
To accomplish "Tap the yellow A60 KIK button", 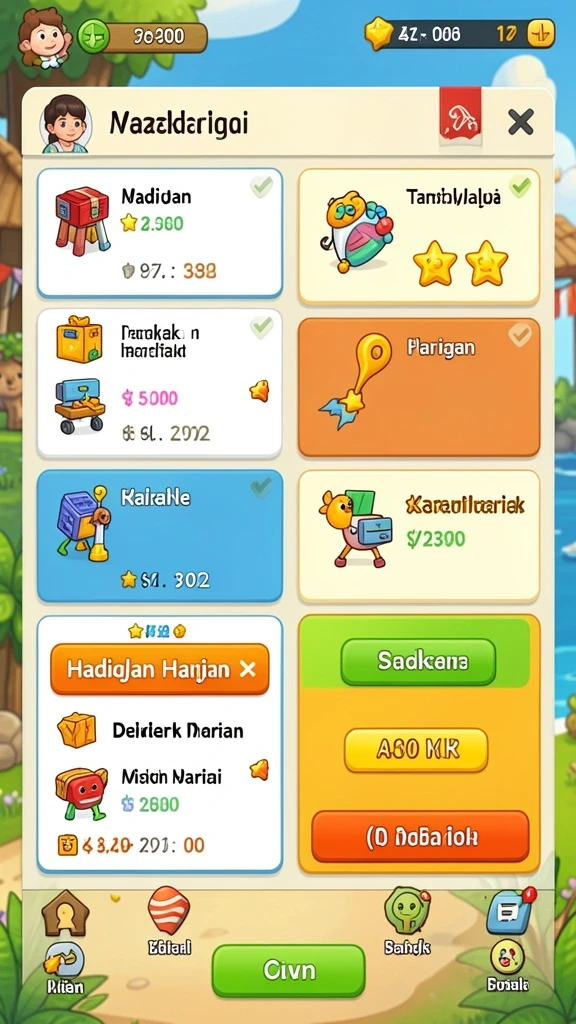I will coord(416,750).
